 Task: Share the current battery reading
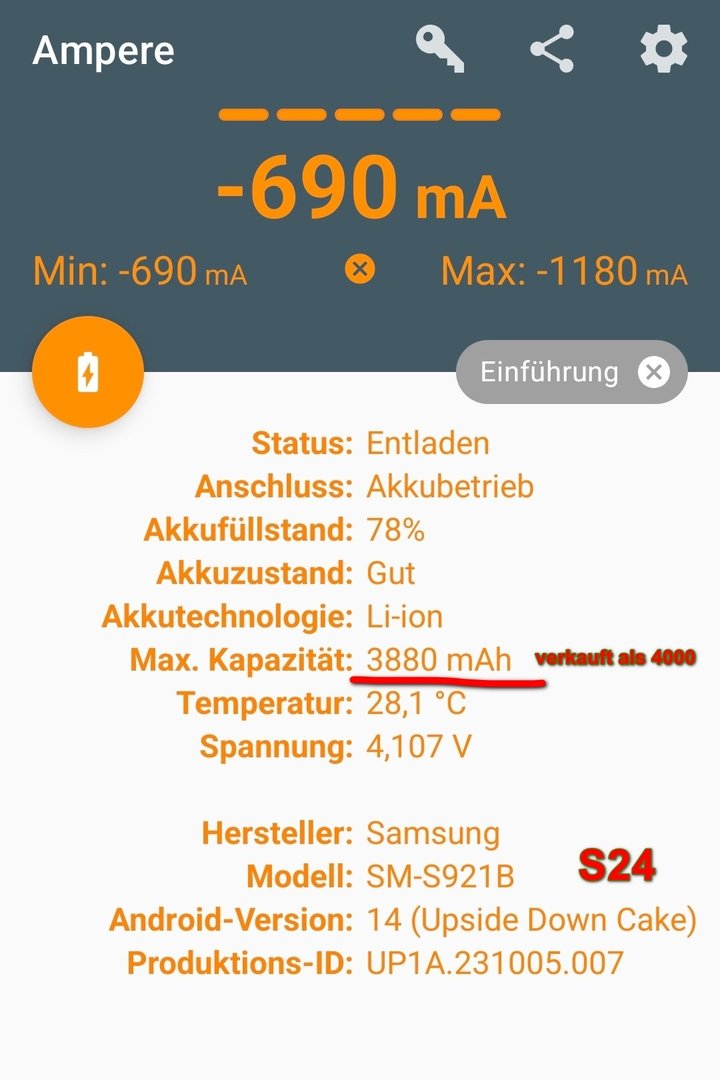[552, 49]
